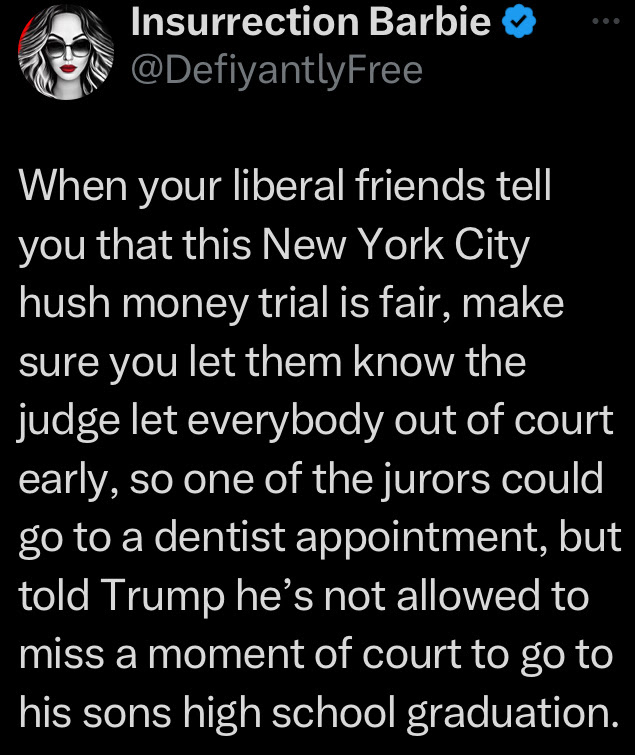Tap the Insurrection Barbie display name
This screenshot has width=635, height=755.
(311, 22)
